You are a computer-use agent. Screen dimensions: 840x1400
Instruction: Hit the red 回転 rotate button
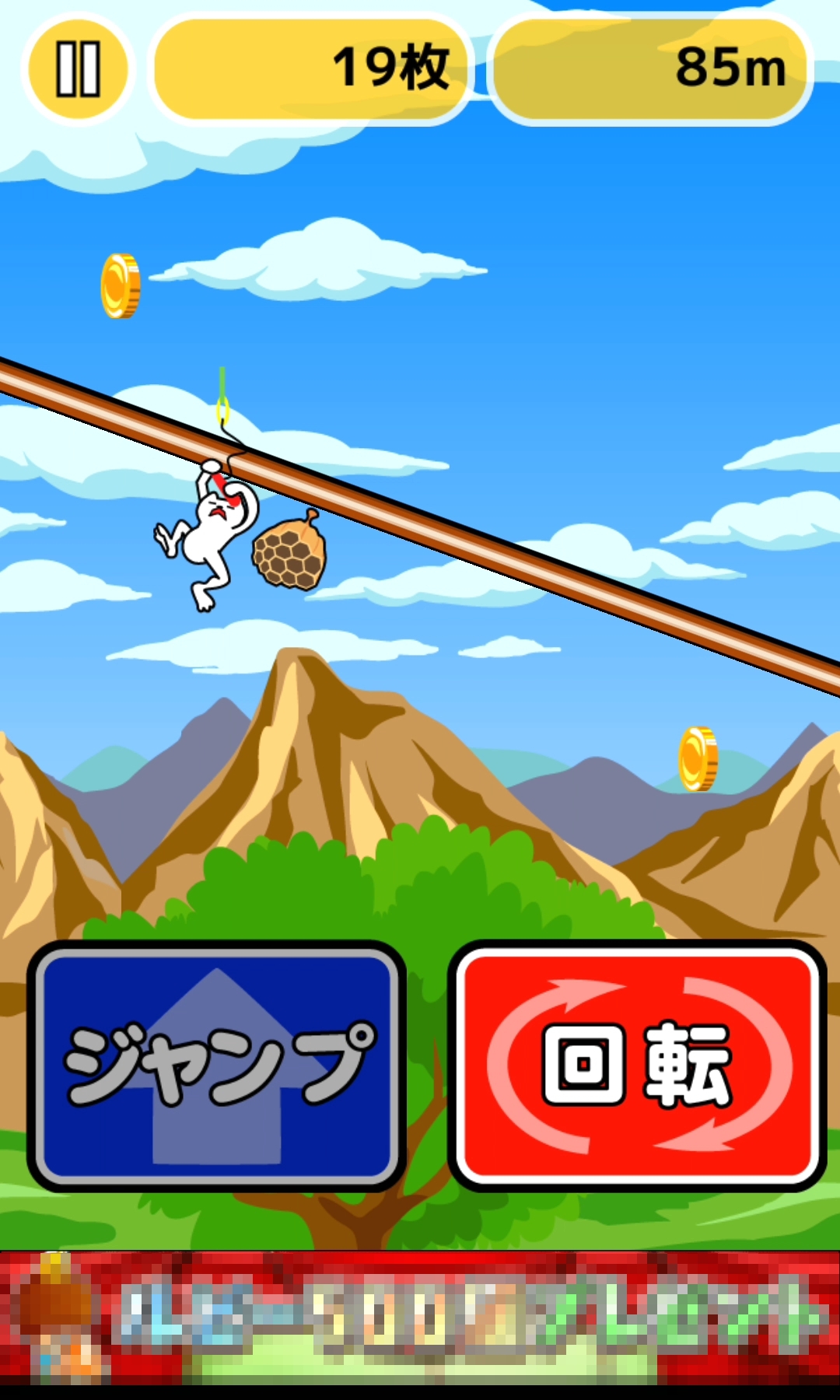pos(638,1066)
